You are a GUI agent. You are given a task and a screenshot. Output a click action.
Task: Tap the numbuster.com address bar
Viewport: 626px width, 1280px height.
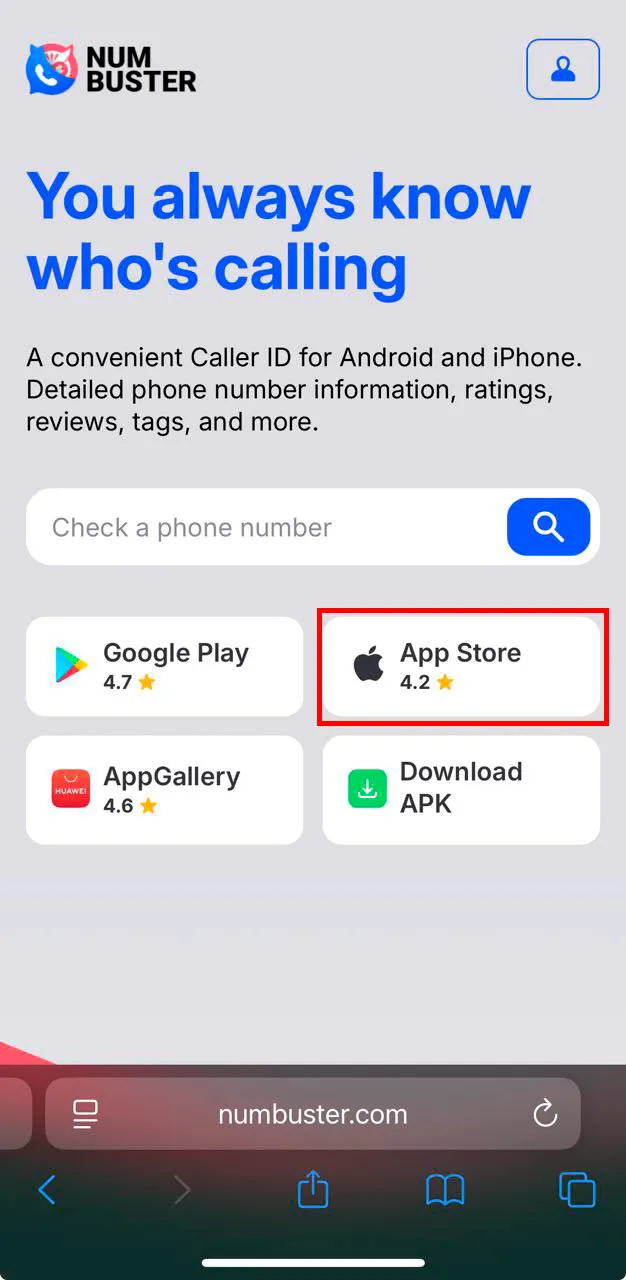point(313,1113)
